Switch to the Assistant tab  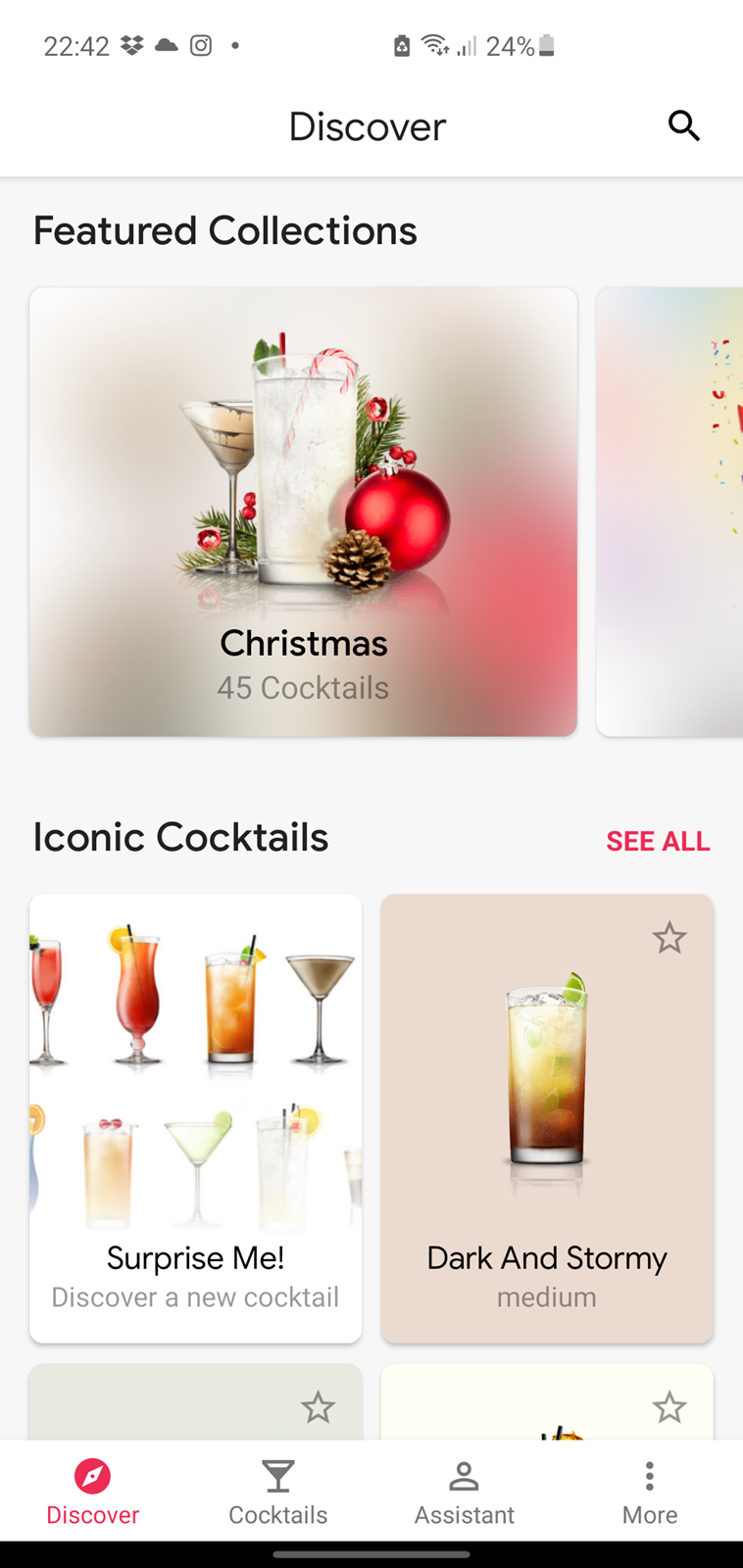464,1492
